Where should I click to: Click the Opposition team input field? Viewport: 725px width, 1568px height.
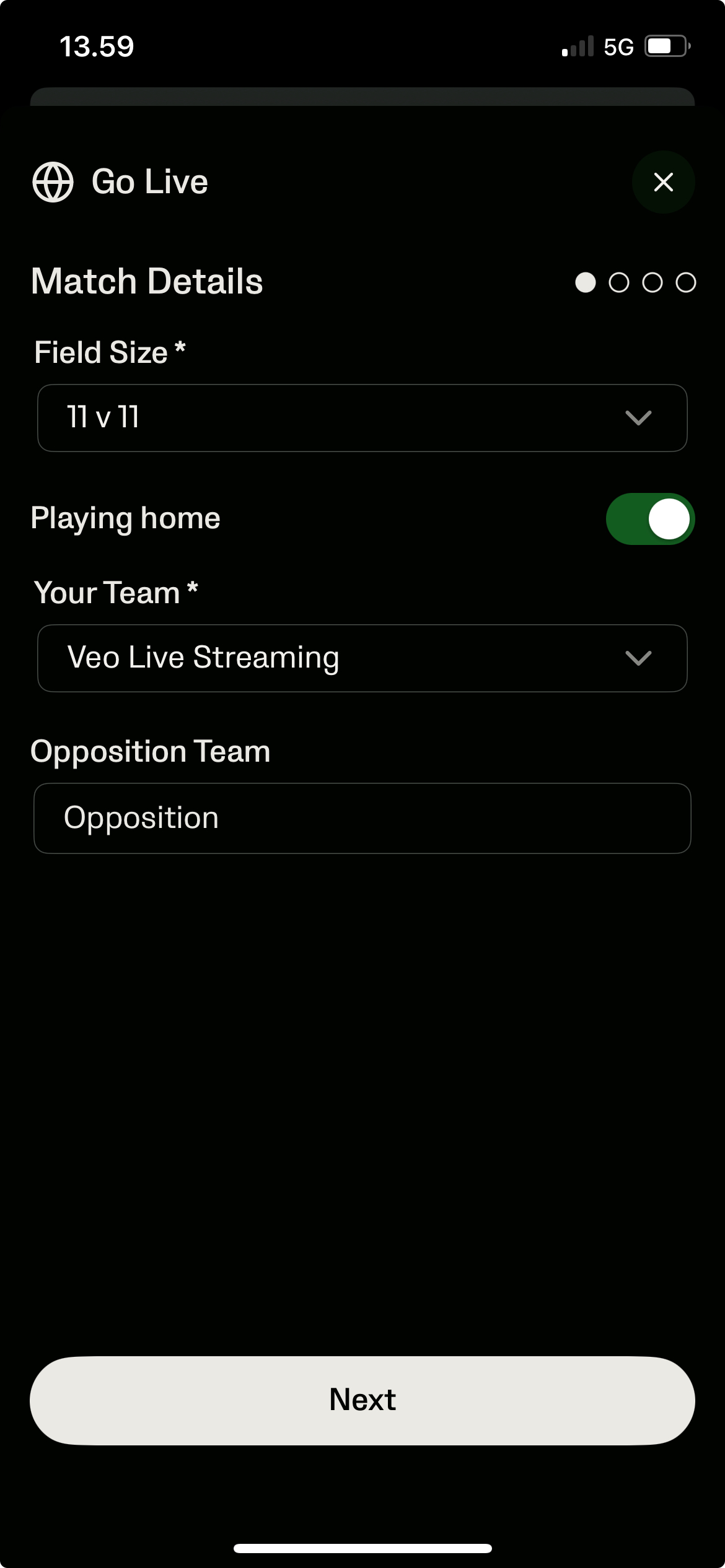362,818
